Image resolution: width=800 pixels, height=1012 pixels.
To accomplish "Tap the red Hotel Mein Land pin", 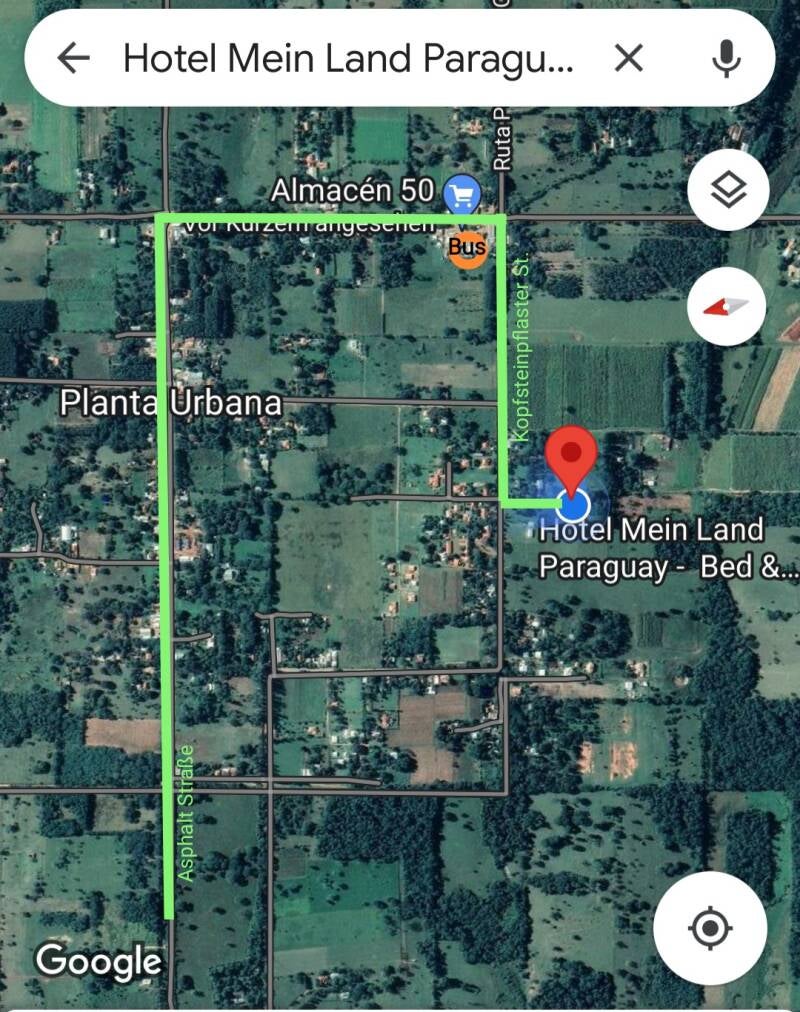I will tap(571, 457).
